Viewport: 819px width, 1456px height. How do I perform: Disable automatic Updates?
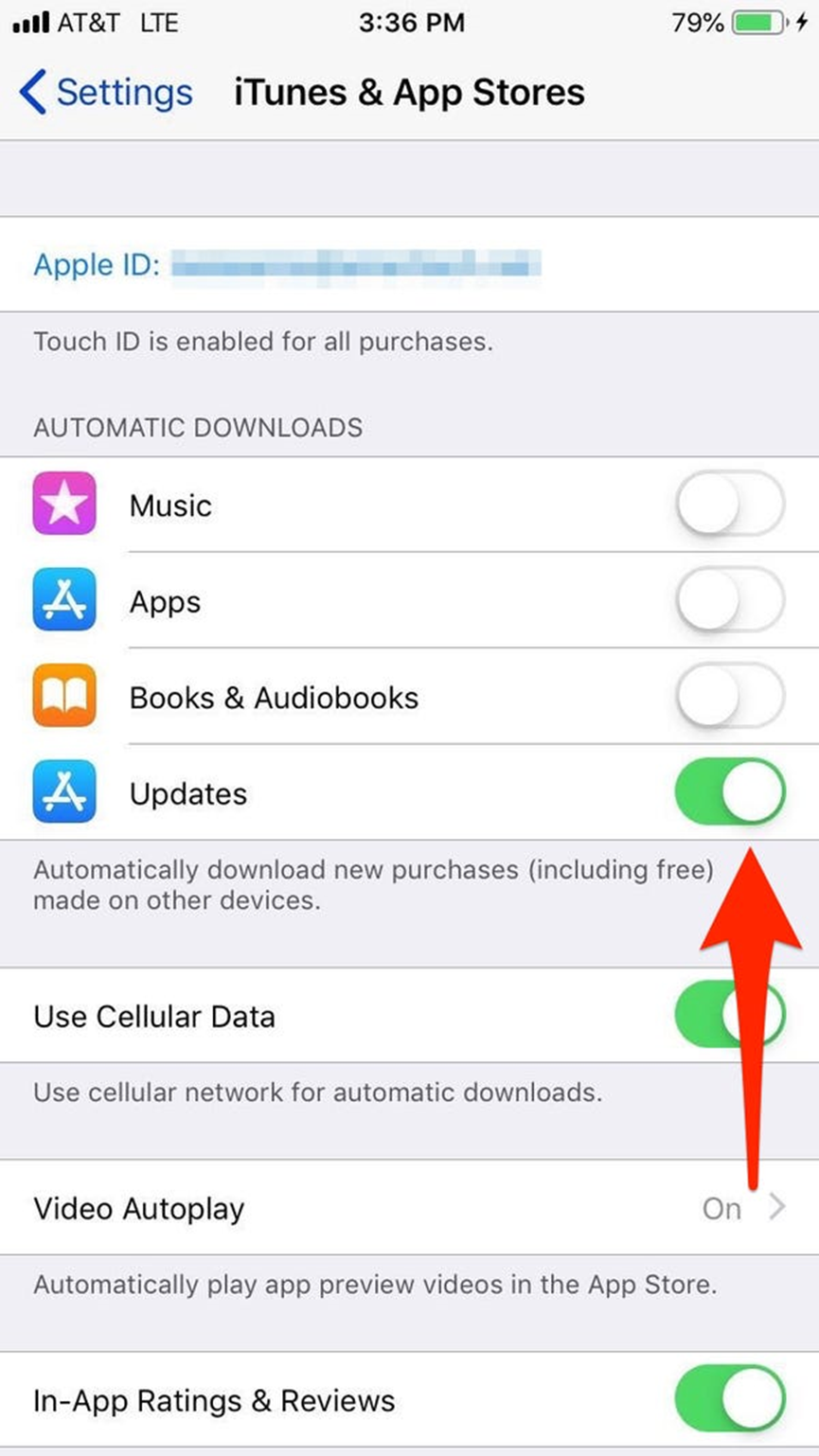click(x=729, y=792)
